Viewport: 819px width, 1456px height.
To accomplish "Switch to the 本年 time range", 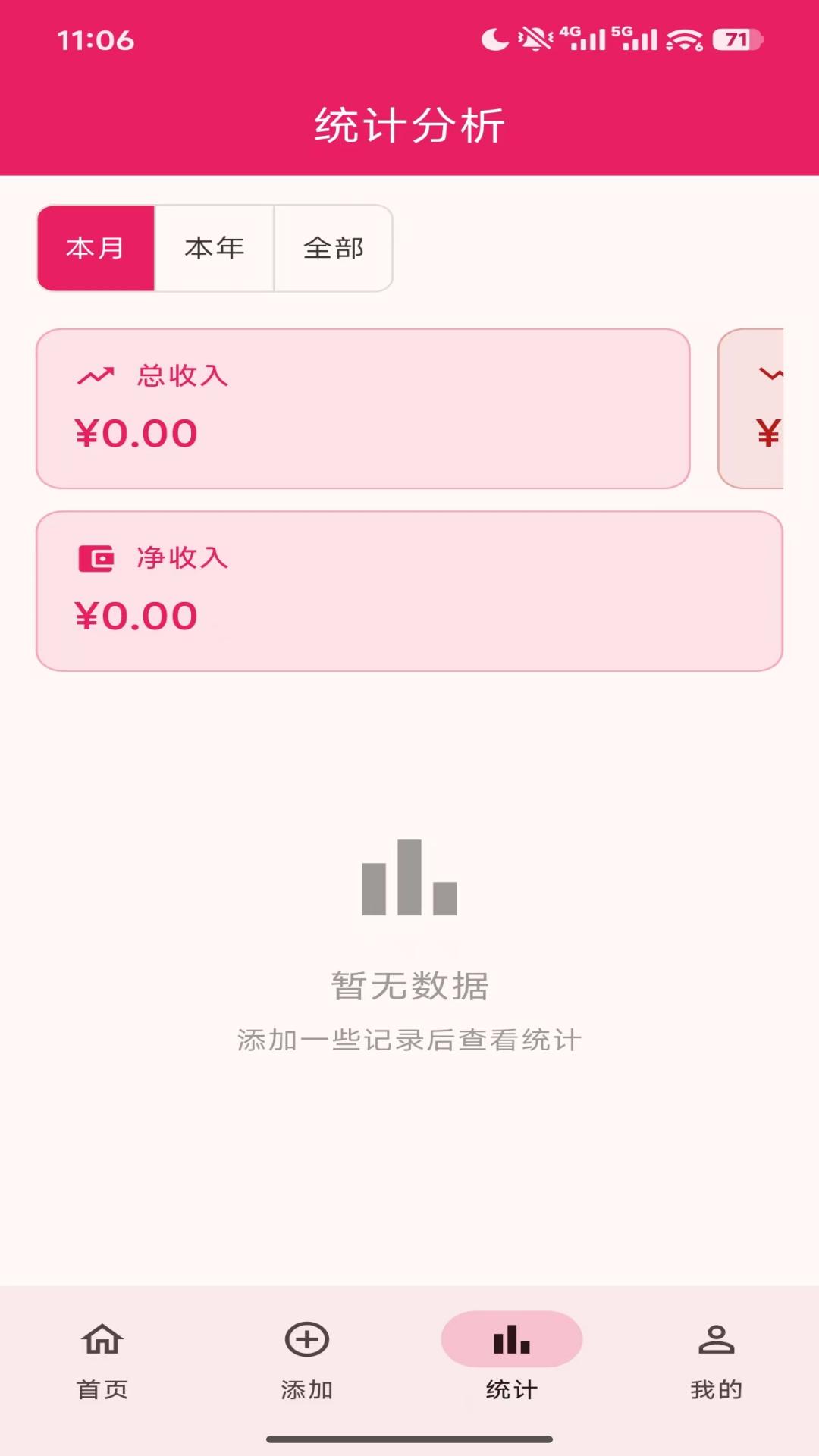I will [214, 248].
